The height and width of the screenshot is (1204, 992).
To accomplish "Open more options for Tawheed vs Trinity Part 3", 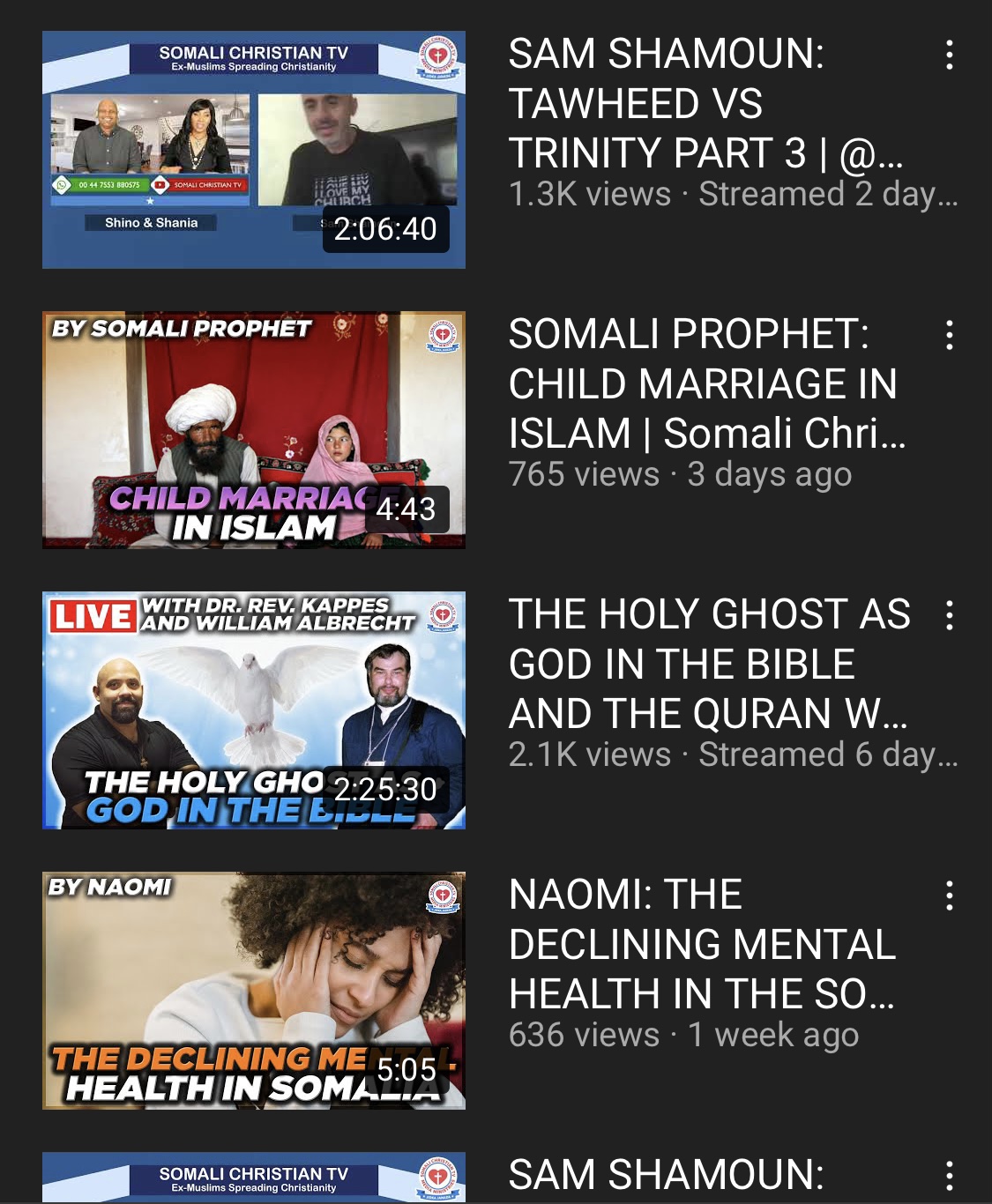I will pyautogui.click(x=949, y=55).
